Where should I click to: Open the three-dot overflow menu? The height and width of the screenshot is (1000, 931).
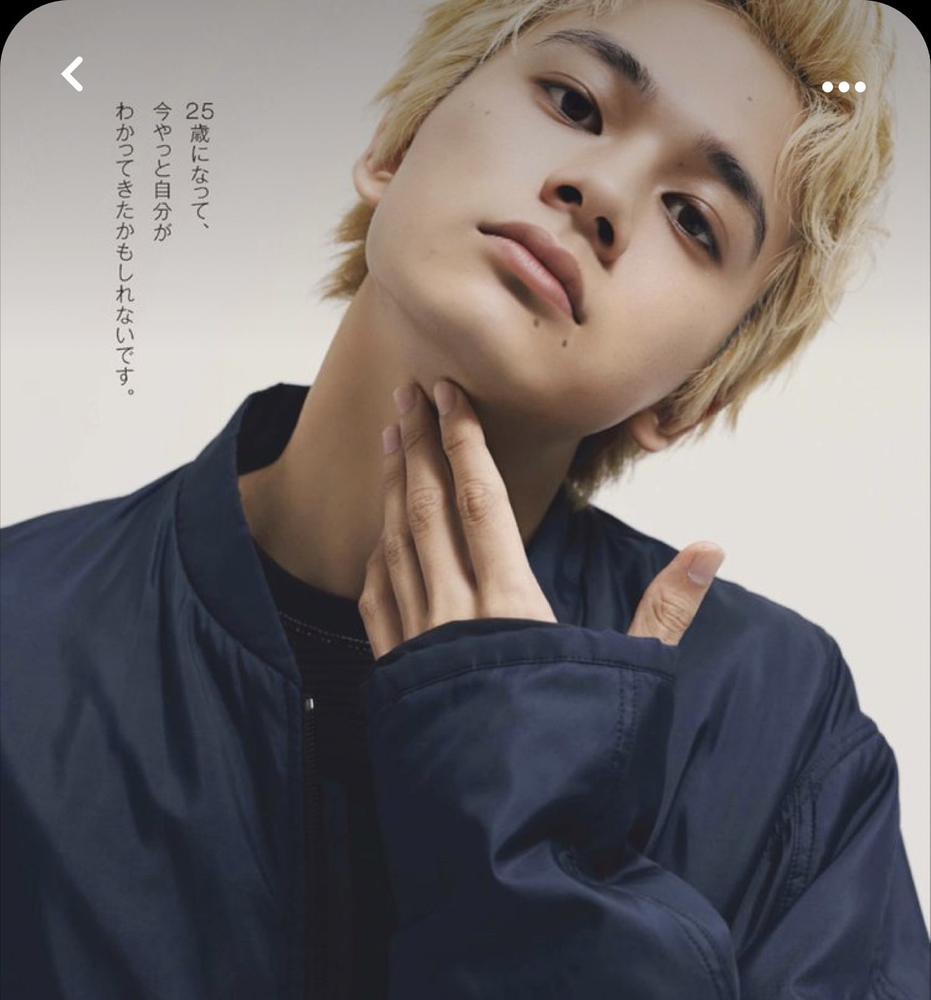843,87
